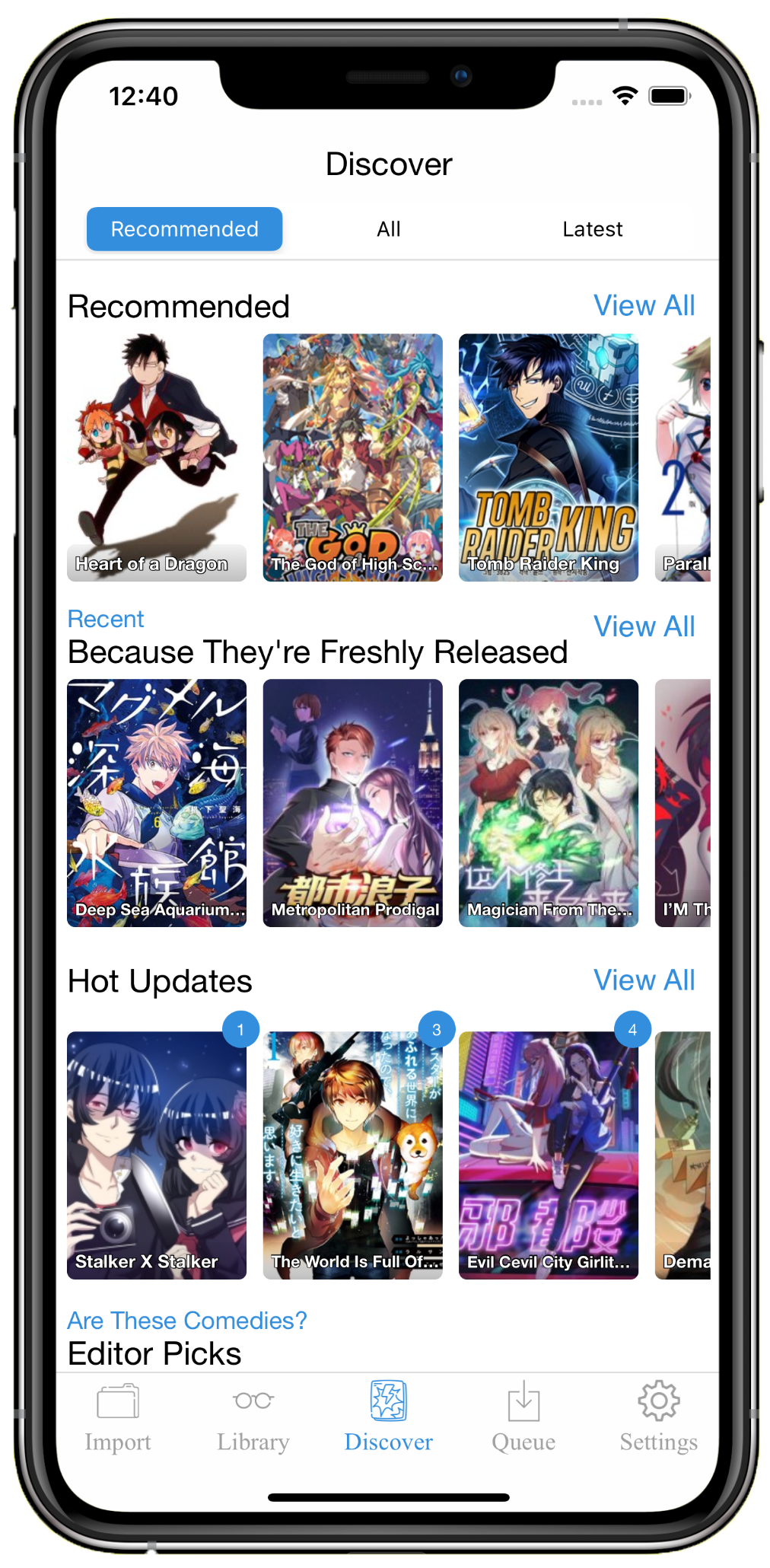Select the Recommended segment

pos(184,229)
